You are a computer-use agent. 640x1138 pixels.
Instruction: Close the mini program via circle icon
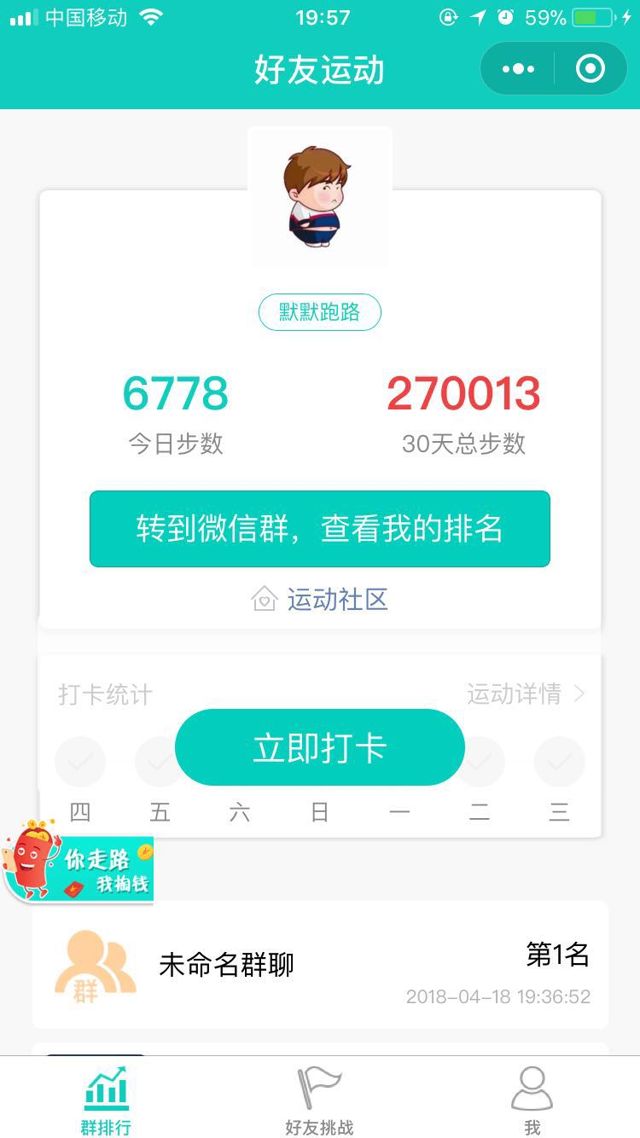pyautogui.click(x=590, y=69)
